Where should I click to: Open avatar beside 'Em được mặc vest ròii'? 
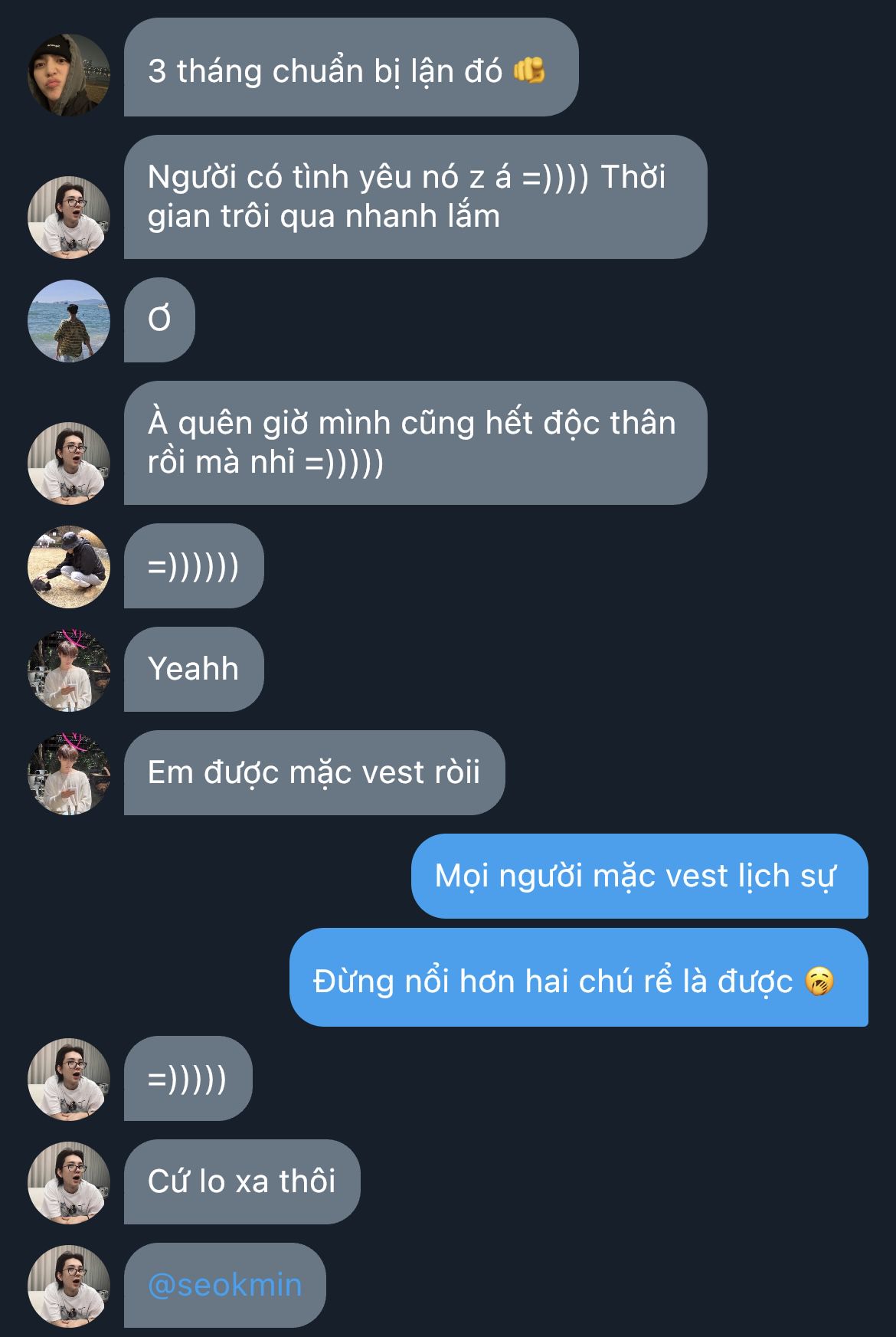point(69,774)
